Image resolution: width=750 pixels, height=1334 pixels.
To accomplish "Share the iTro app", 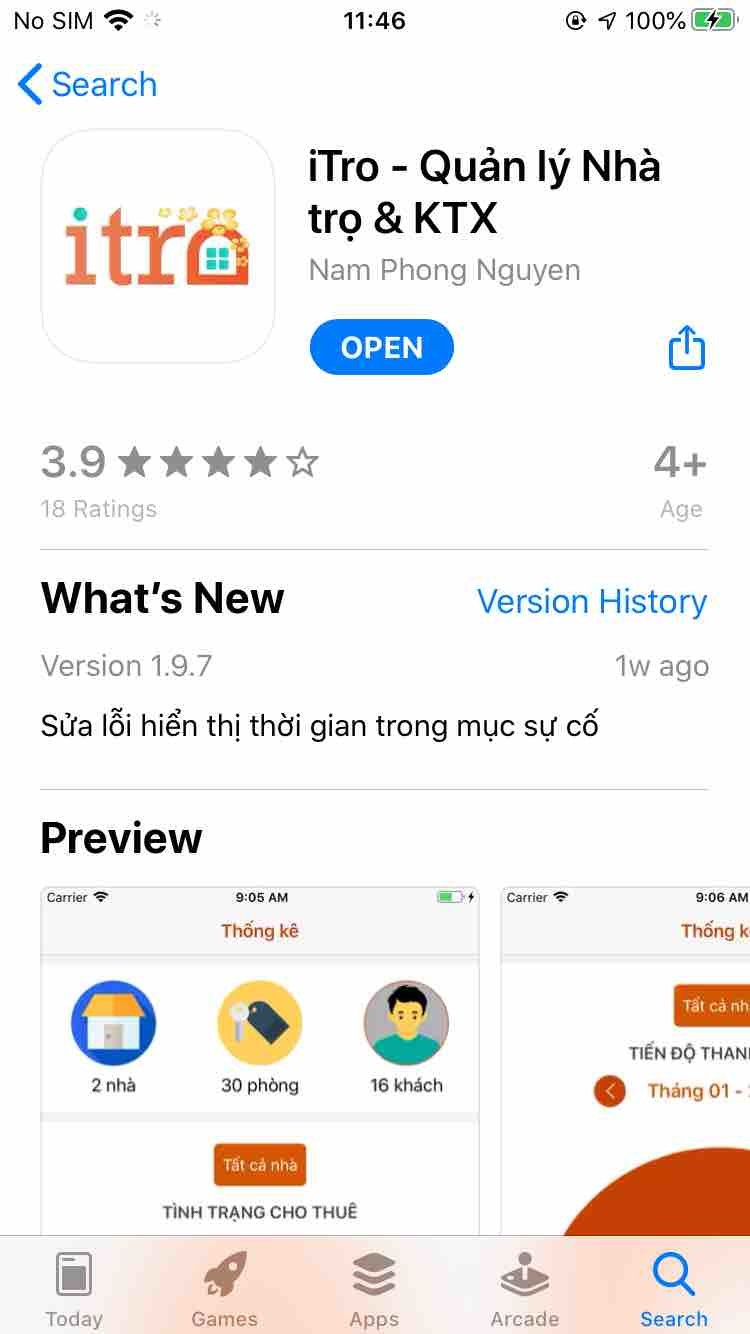I will click(x=686, y=348).
